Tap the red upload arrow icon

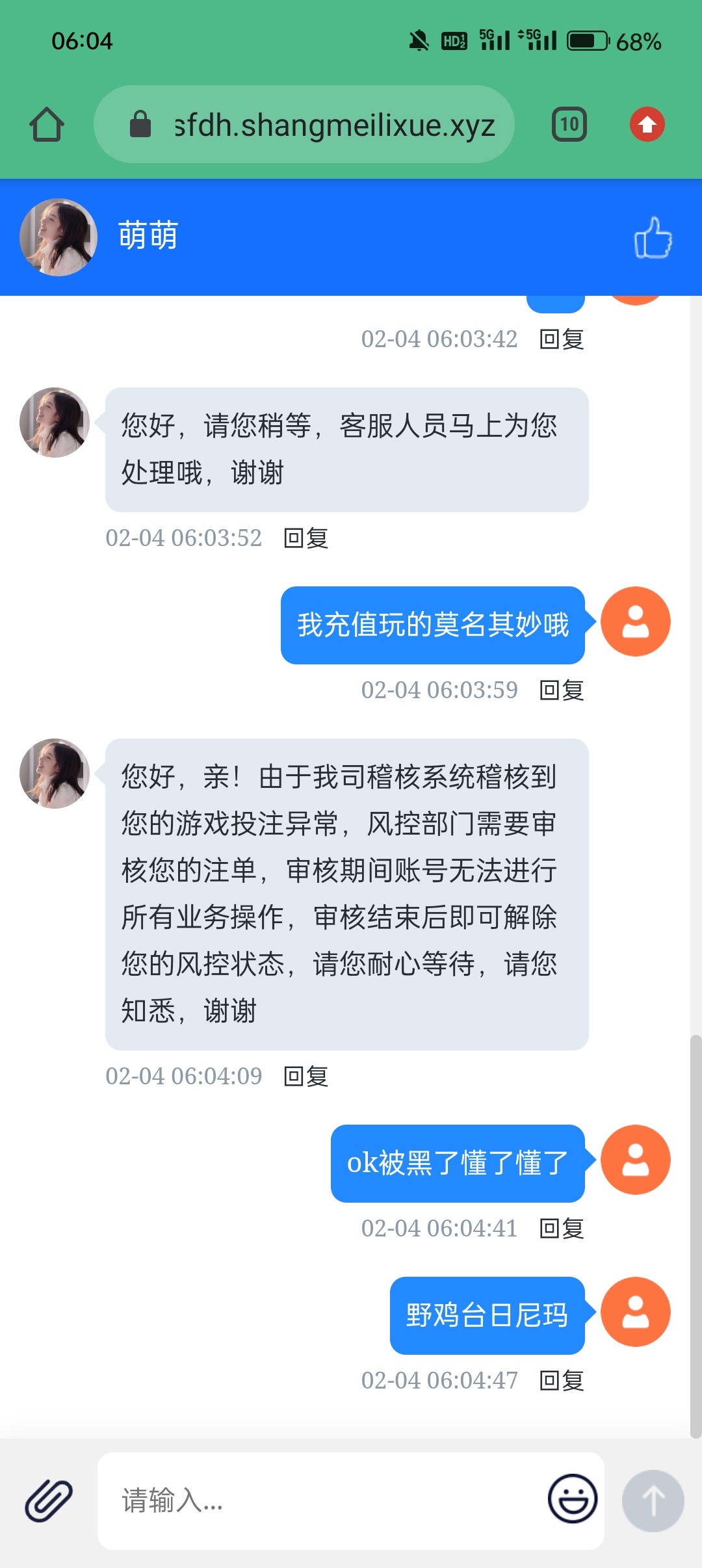(x=647, y=124)
